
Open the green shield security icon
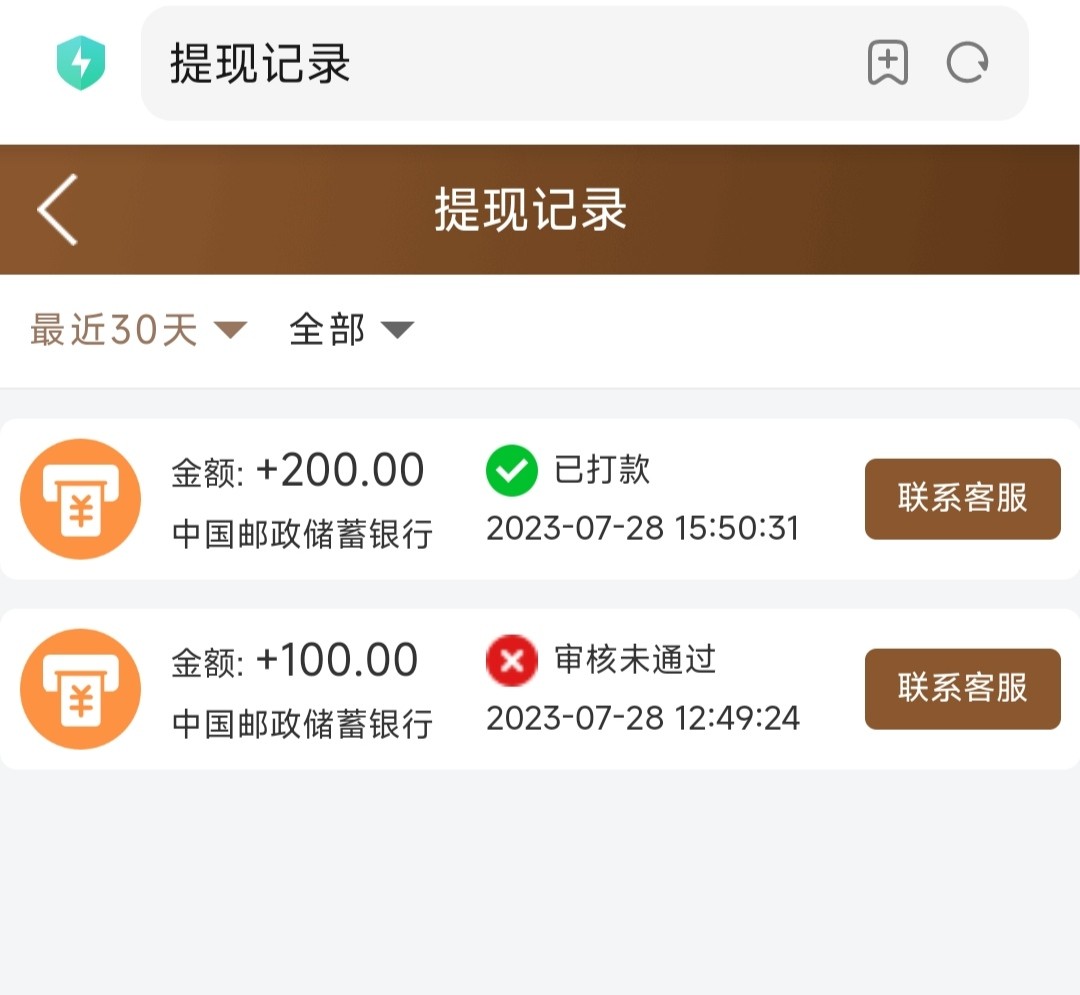(81, 64)
